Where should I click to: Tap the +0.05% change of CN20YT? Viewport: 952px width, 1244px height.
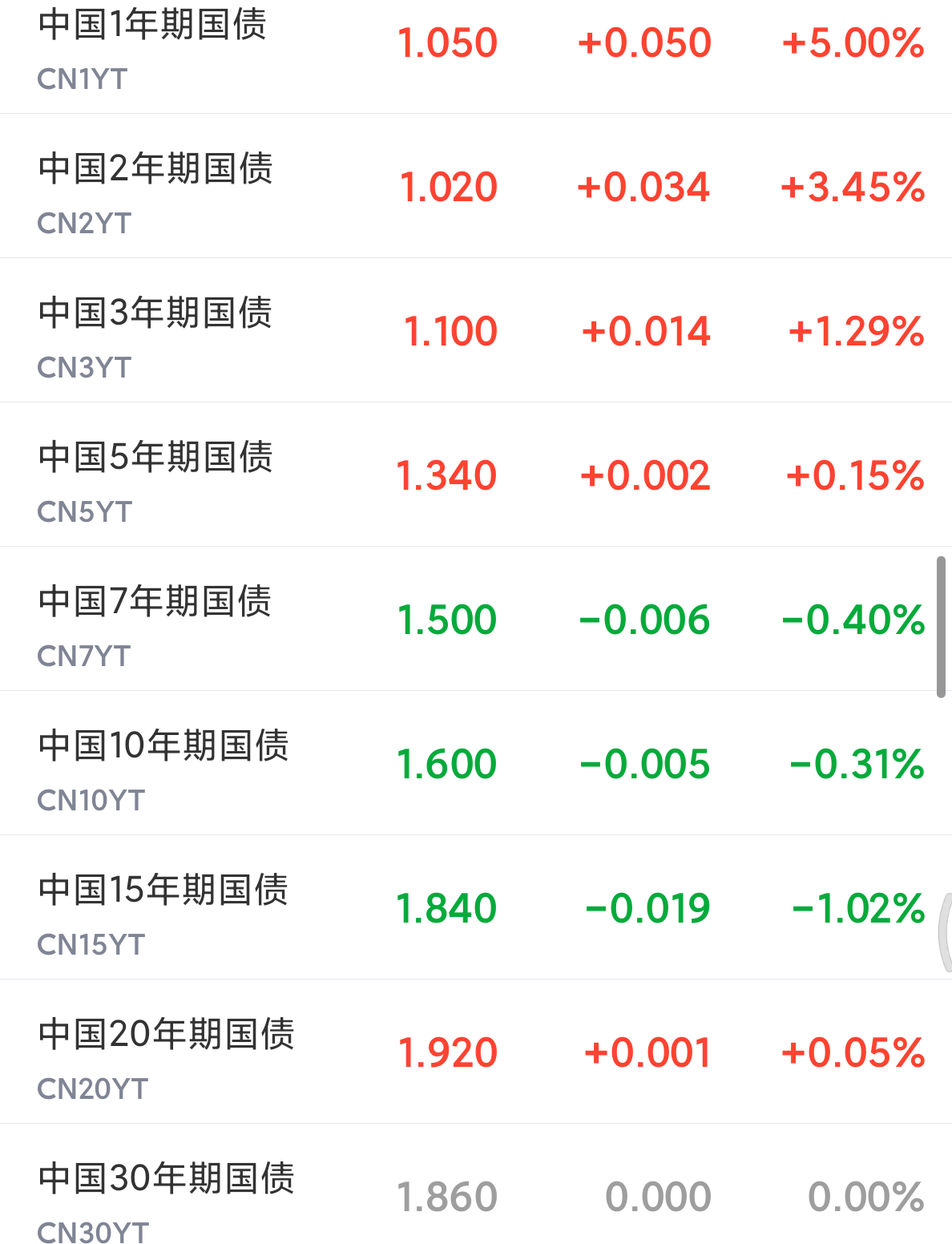853,1052
